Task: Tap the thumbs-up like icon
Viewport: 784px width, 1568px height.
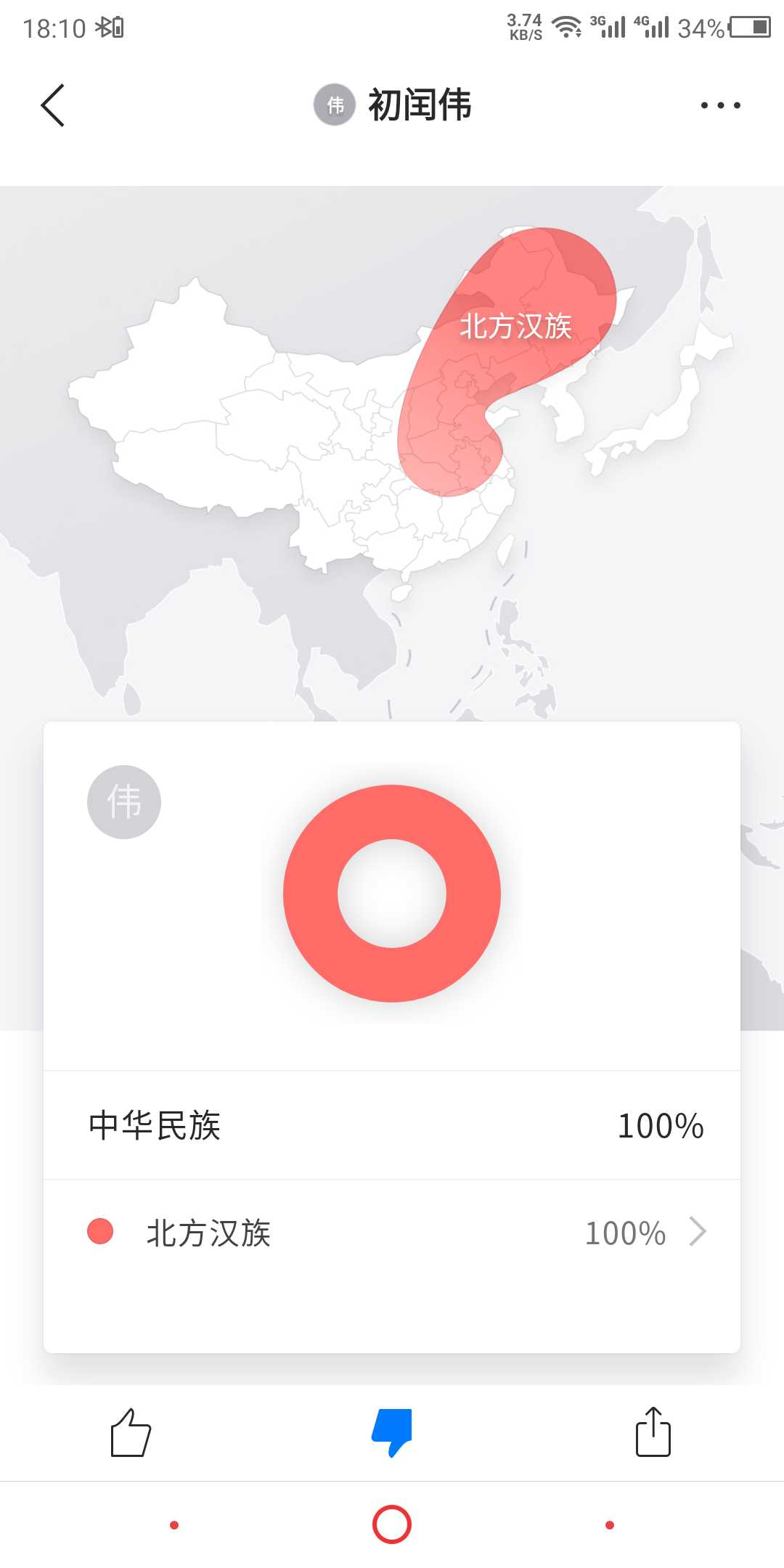Action: pos(131,1432)
